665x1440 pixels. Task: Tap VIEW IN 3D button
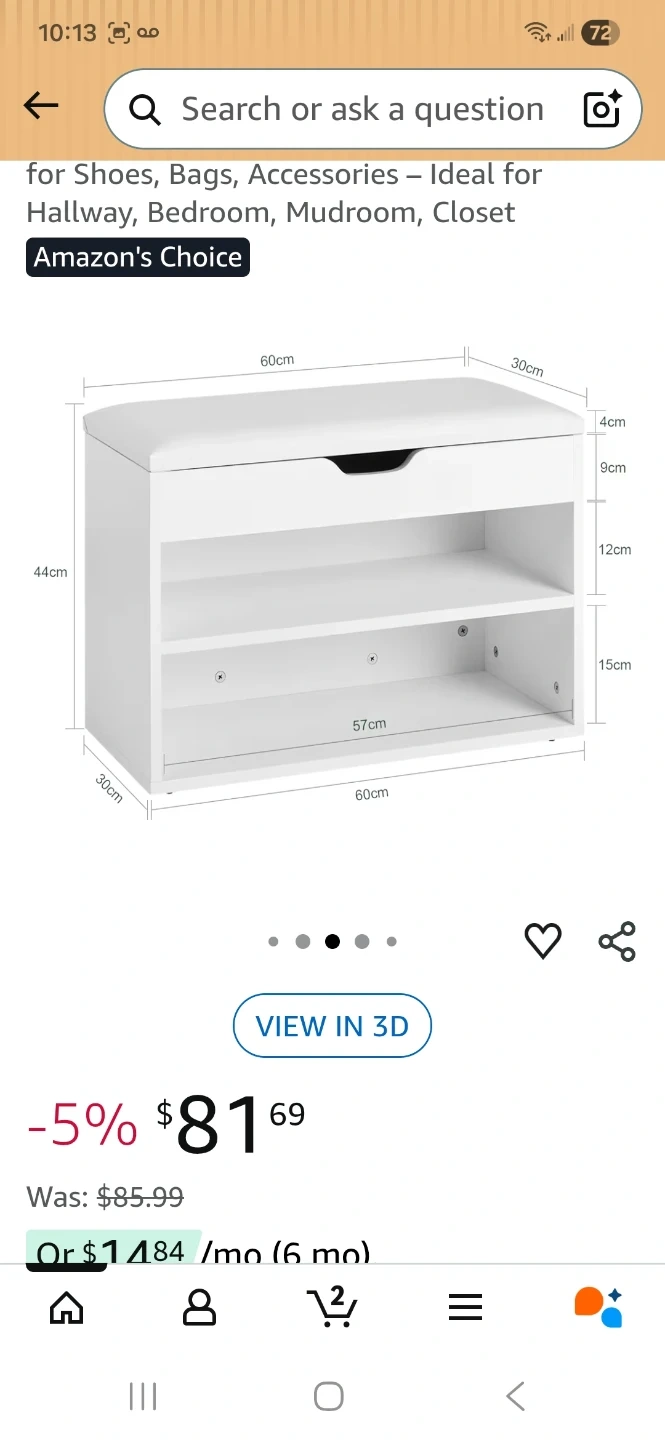pos(332,1026)
